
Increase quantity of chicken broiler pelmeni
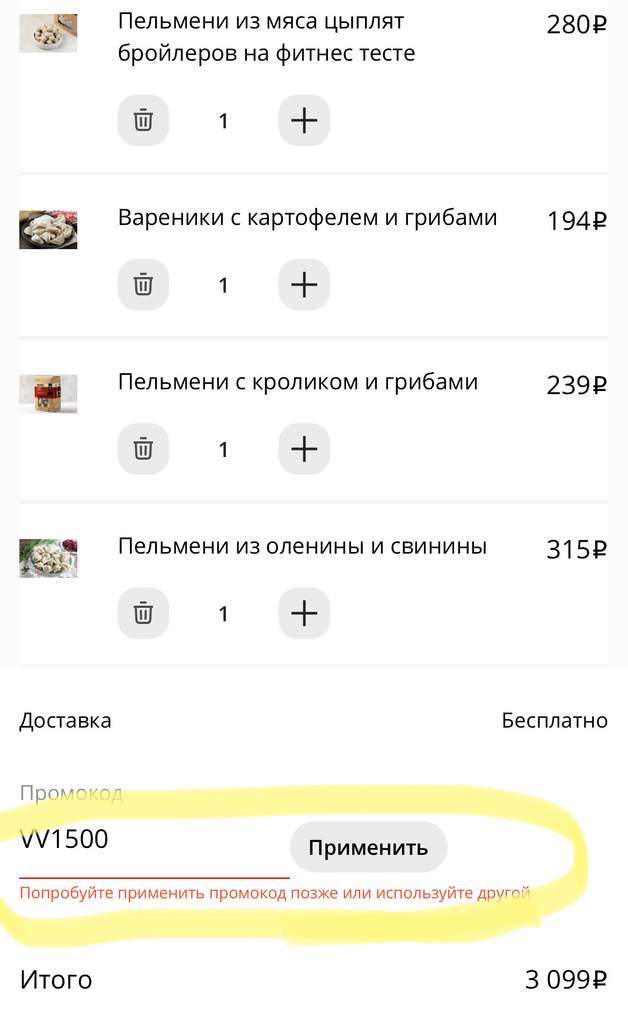[303, 121]
